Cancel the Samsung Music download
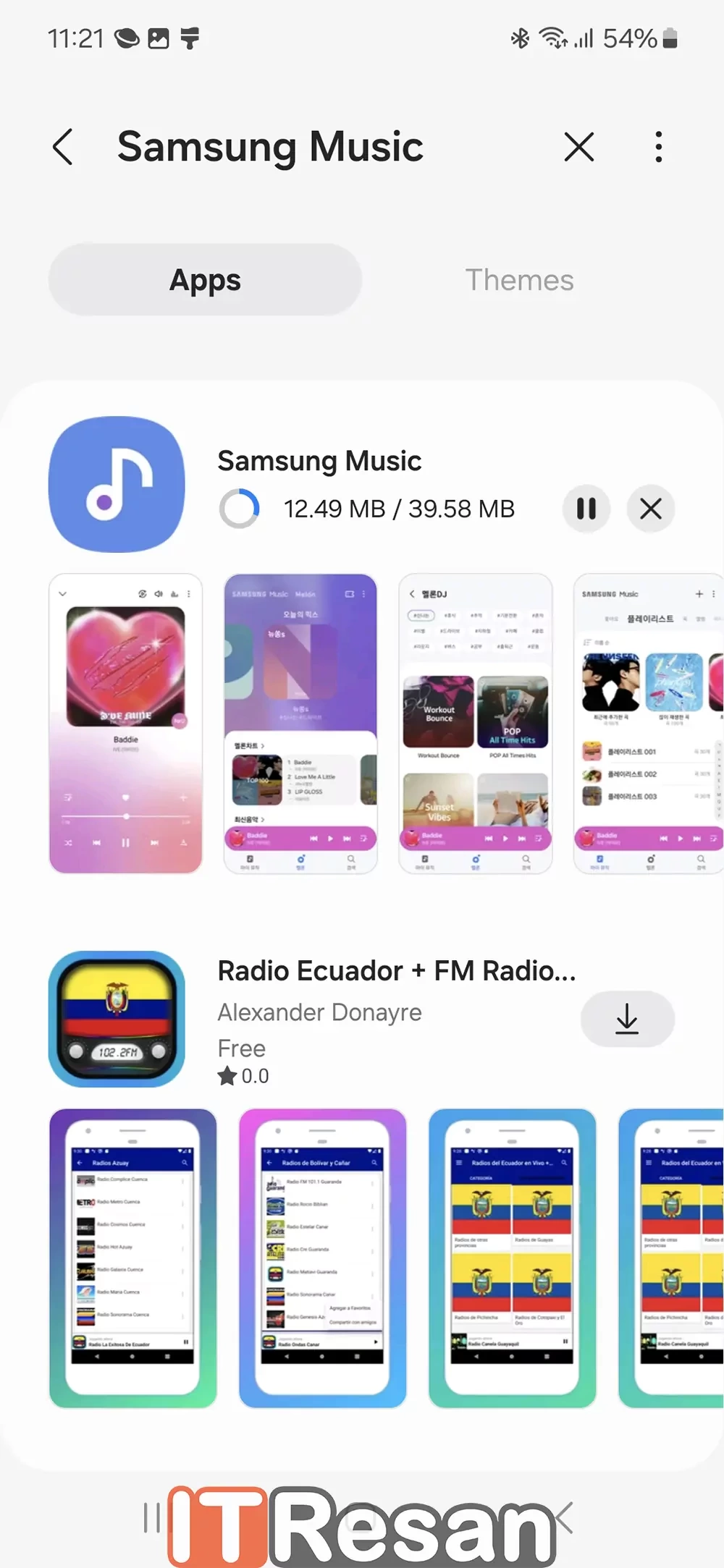724x1568 pixels. 650,509
